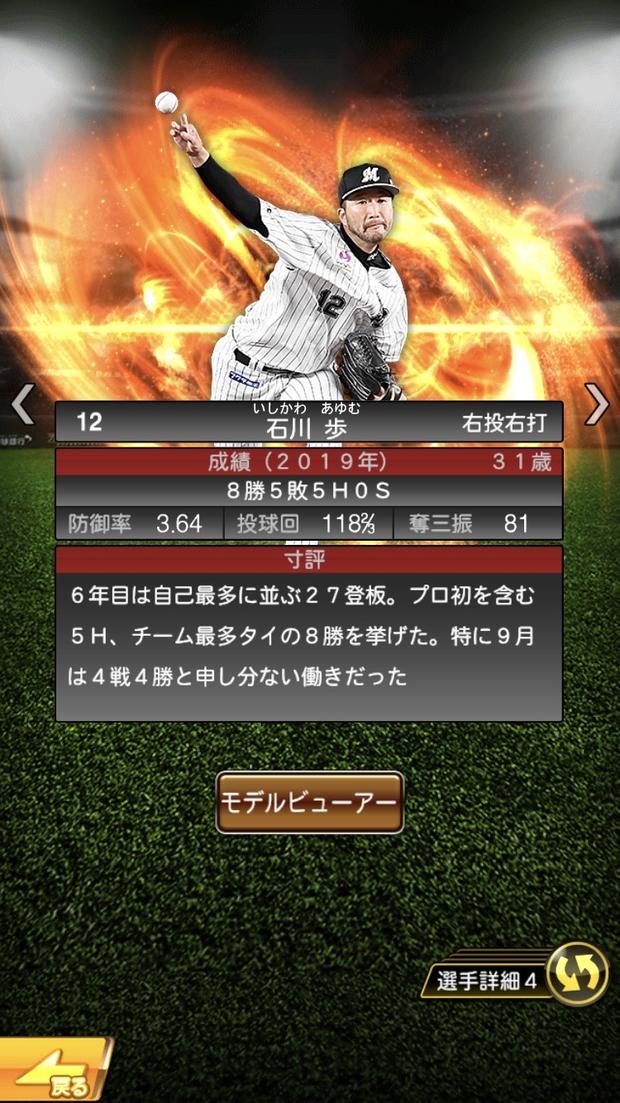Screen dimensions: 620x1103
Task: Go to the next player card
Action: pos(597,404)
